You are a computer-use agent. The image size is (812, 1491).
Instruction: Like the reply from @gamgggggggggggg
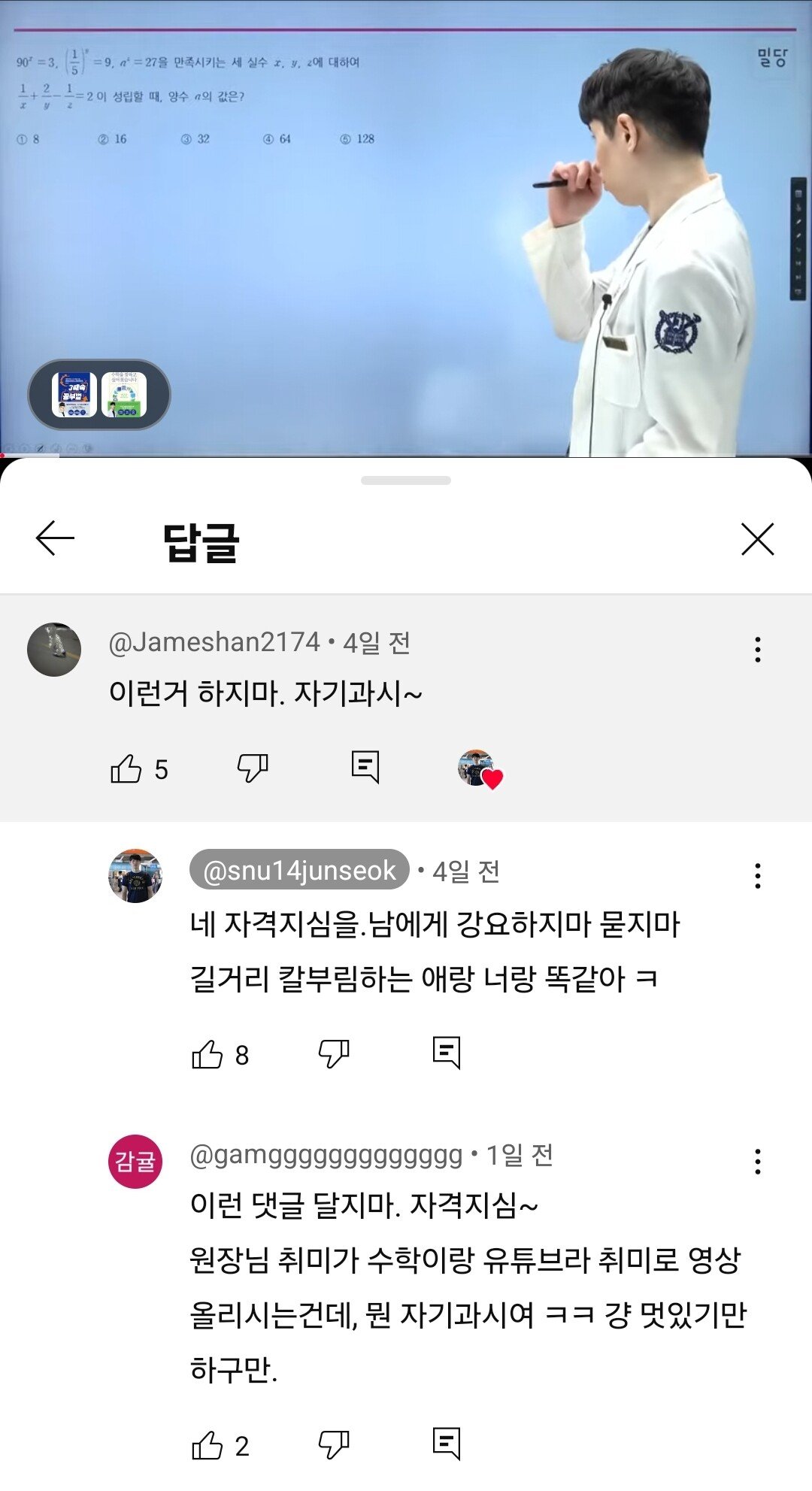(x=208, y=1445)
